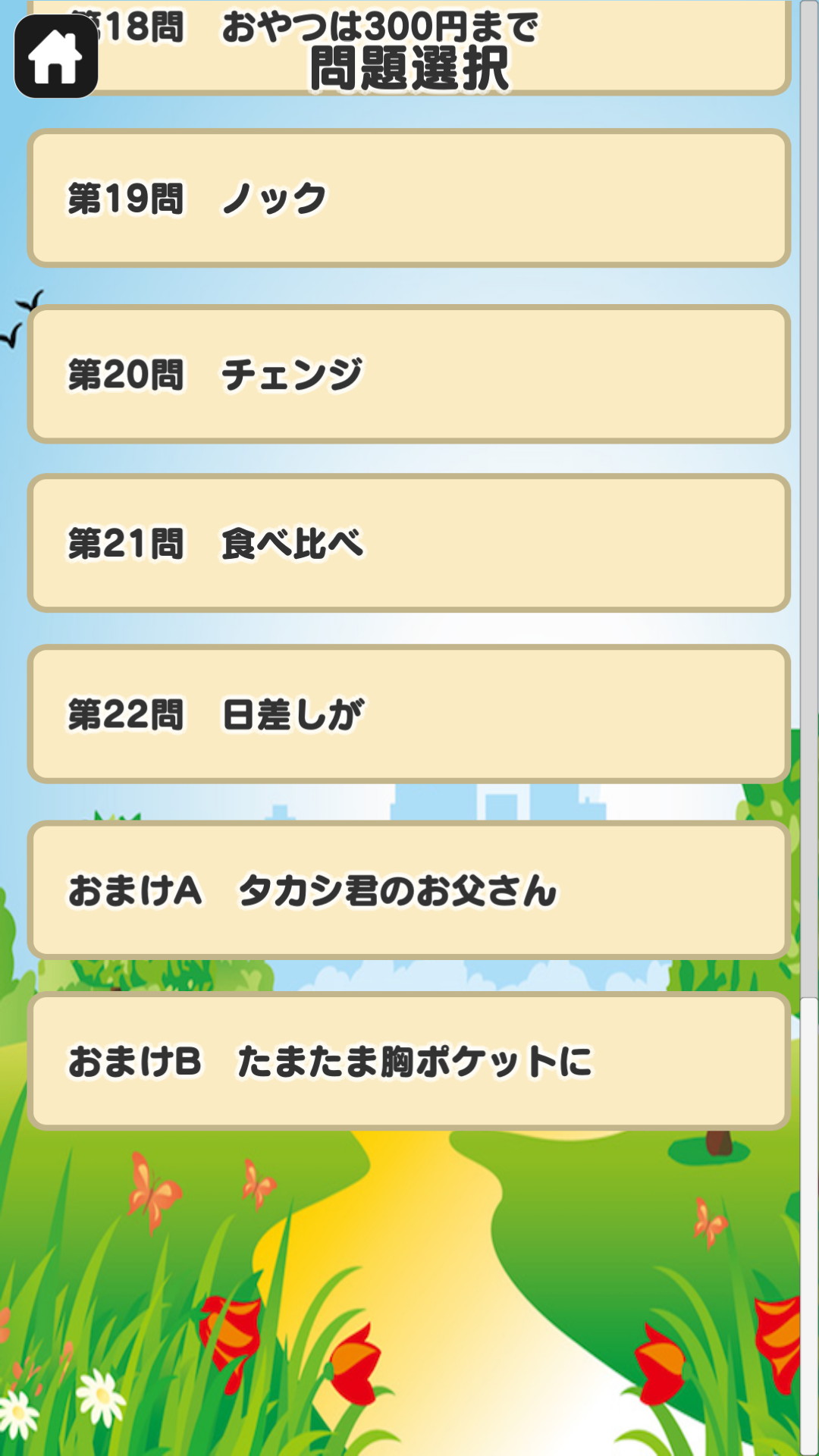
Task: Start 第22問 日差しが
Action: click(409, 714)
